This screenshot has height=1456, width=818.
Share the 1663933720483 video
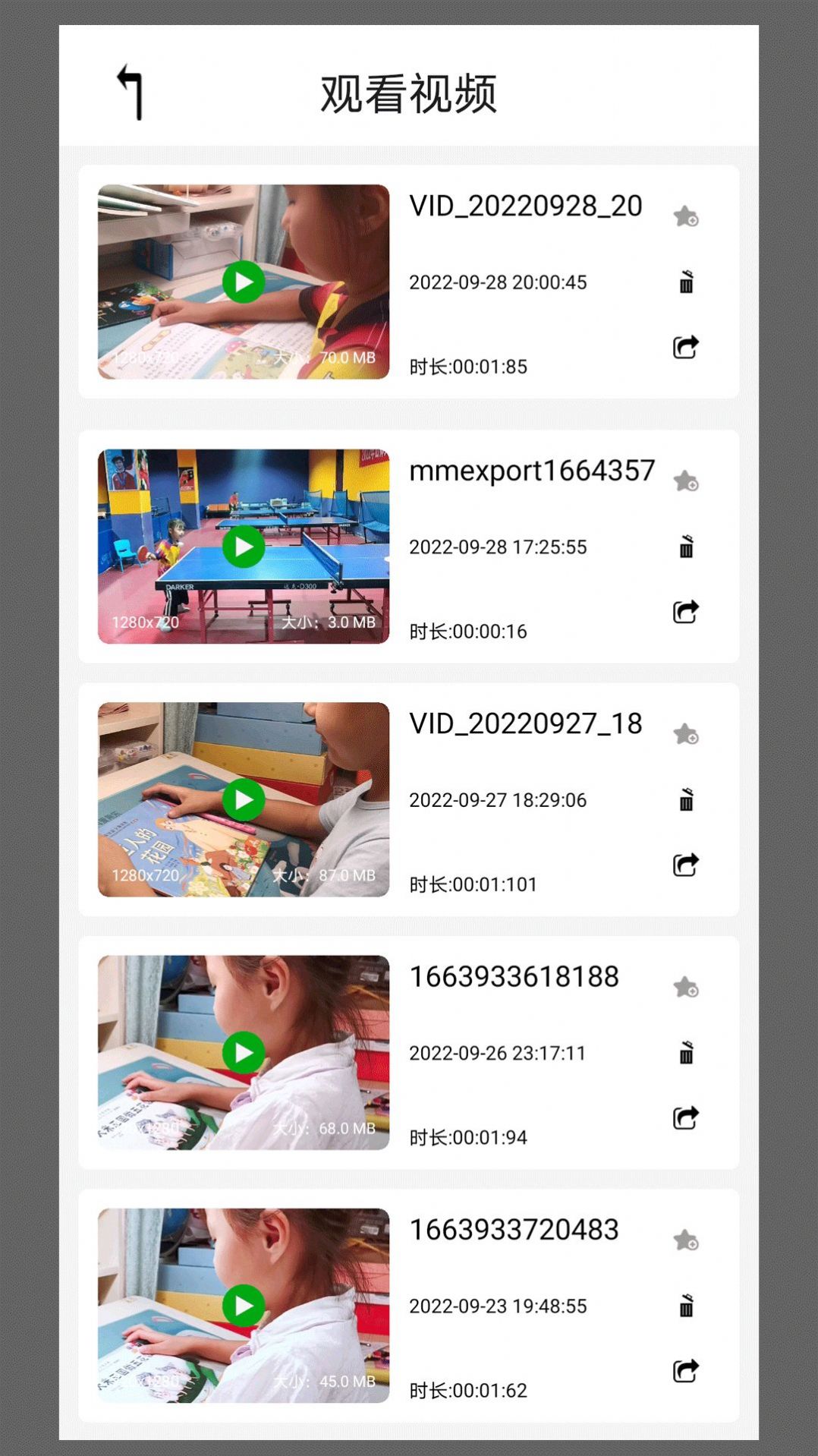click(686, 1371)
